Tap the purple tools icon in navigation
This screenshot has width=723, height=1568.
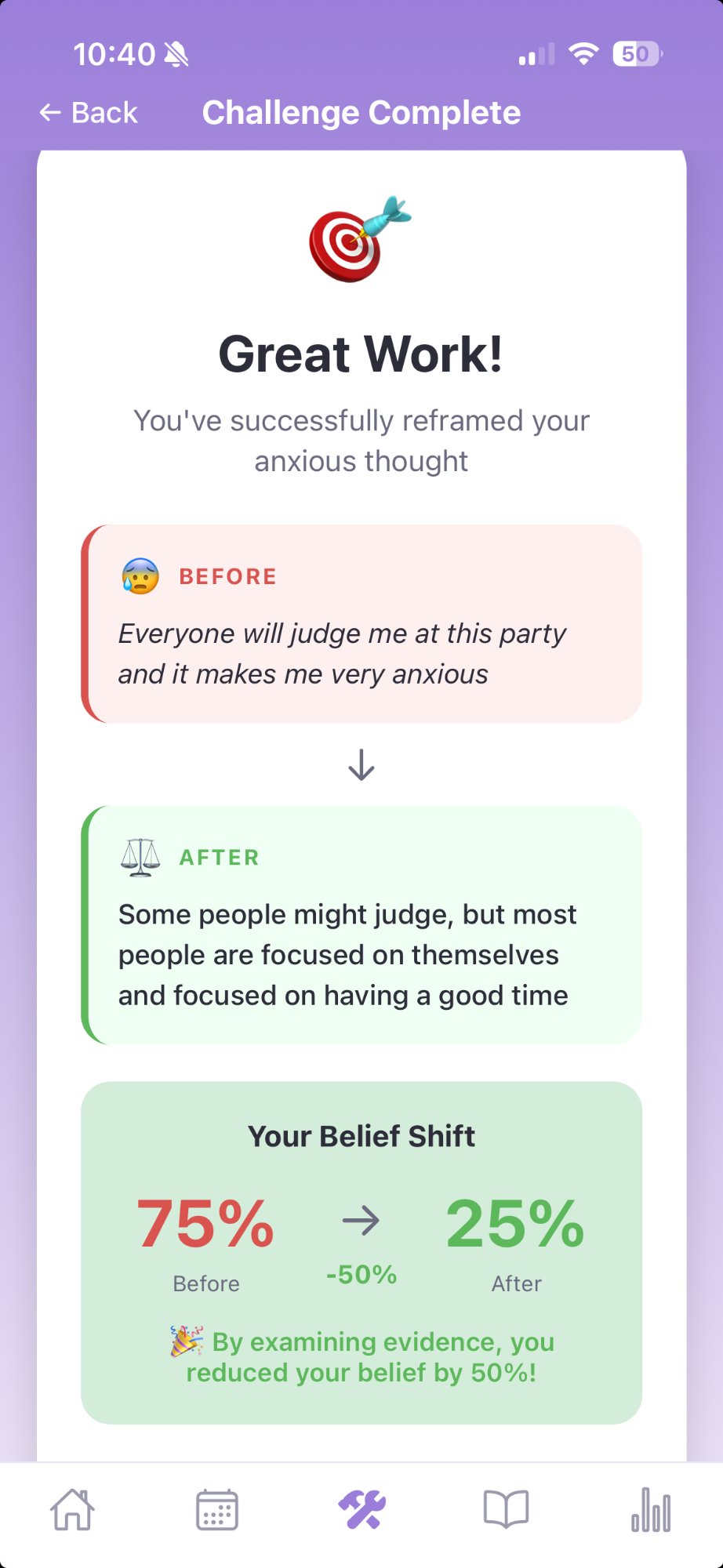[361, 1511]
